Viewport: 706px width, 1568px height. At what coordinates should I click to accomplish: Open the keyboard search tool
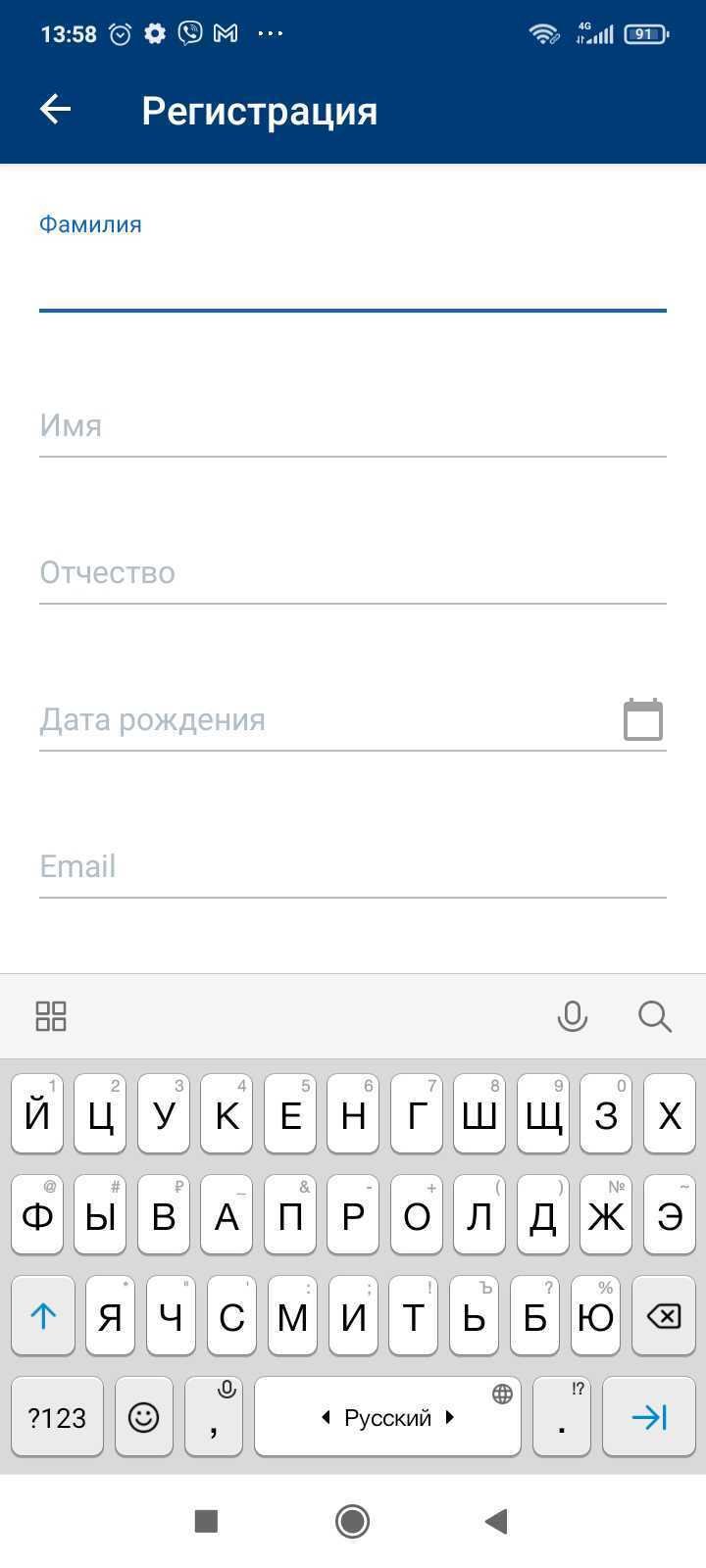[x=654, y=1016]
